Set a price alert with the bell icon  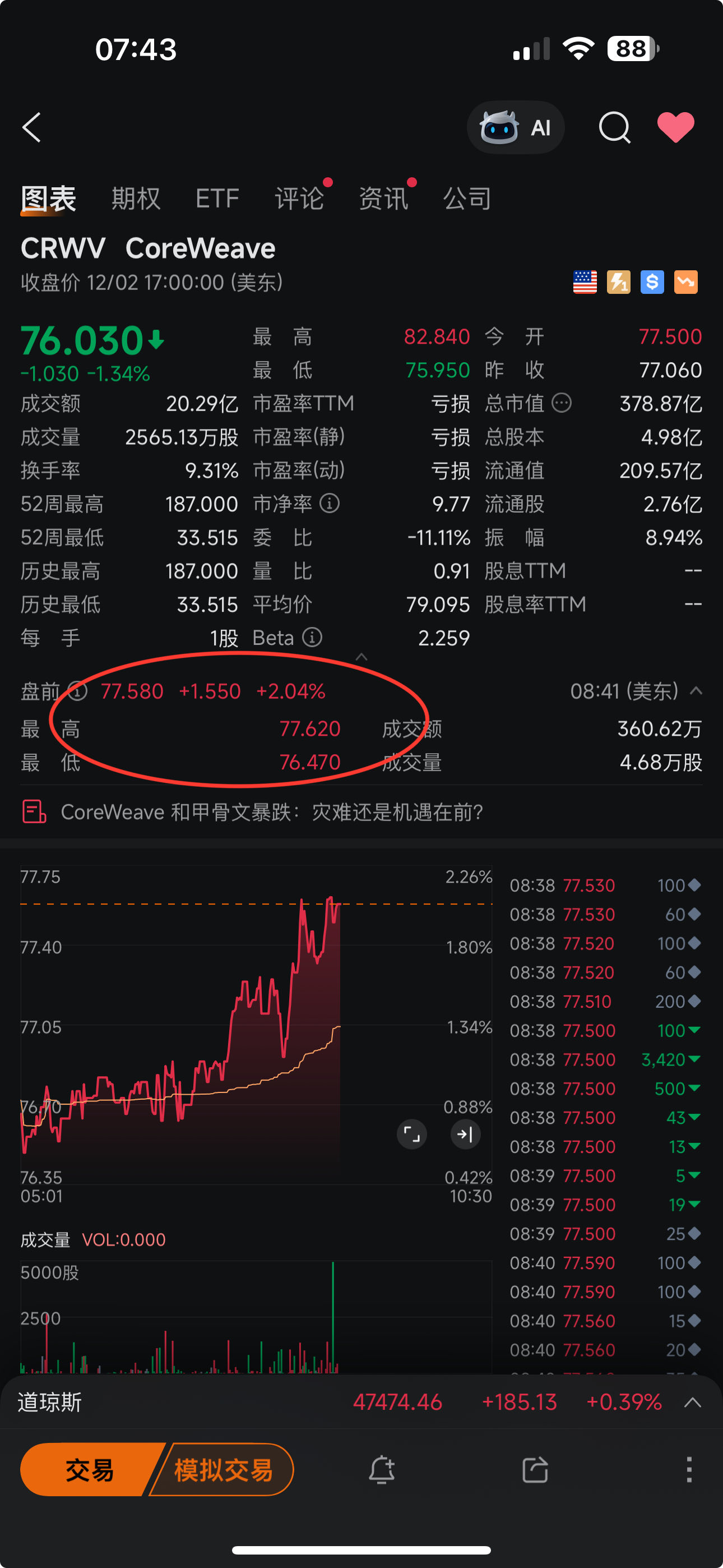point(382,1469)
